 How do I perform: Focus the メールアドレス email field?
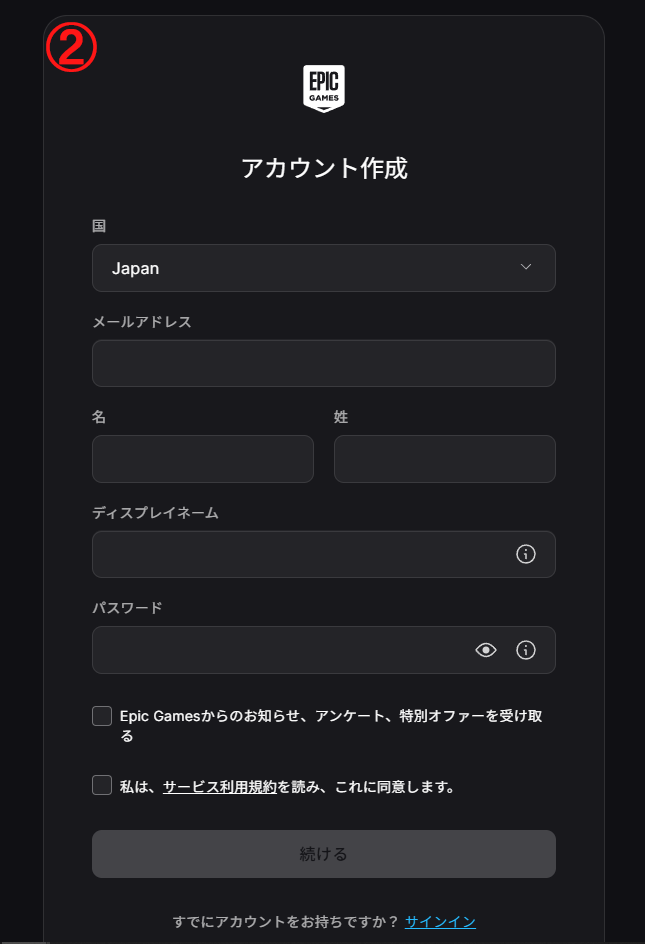(323, 363)
